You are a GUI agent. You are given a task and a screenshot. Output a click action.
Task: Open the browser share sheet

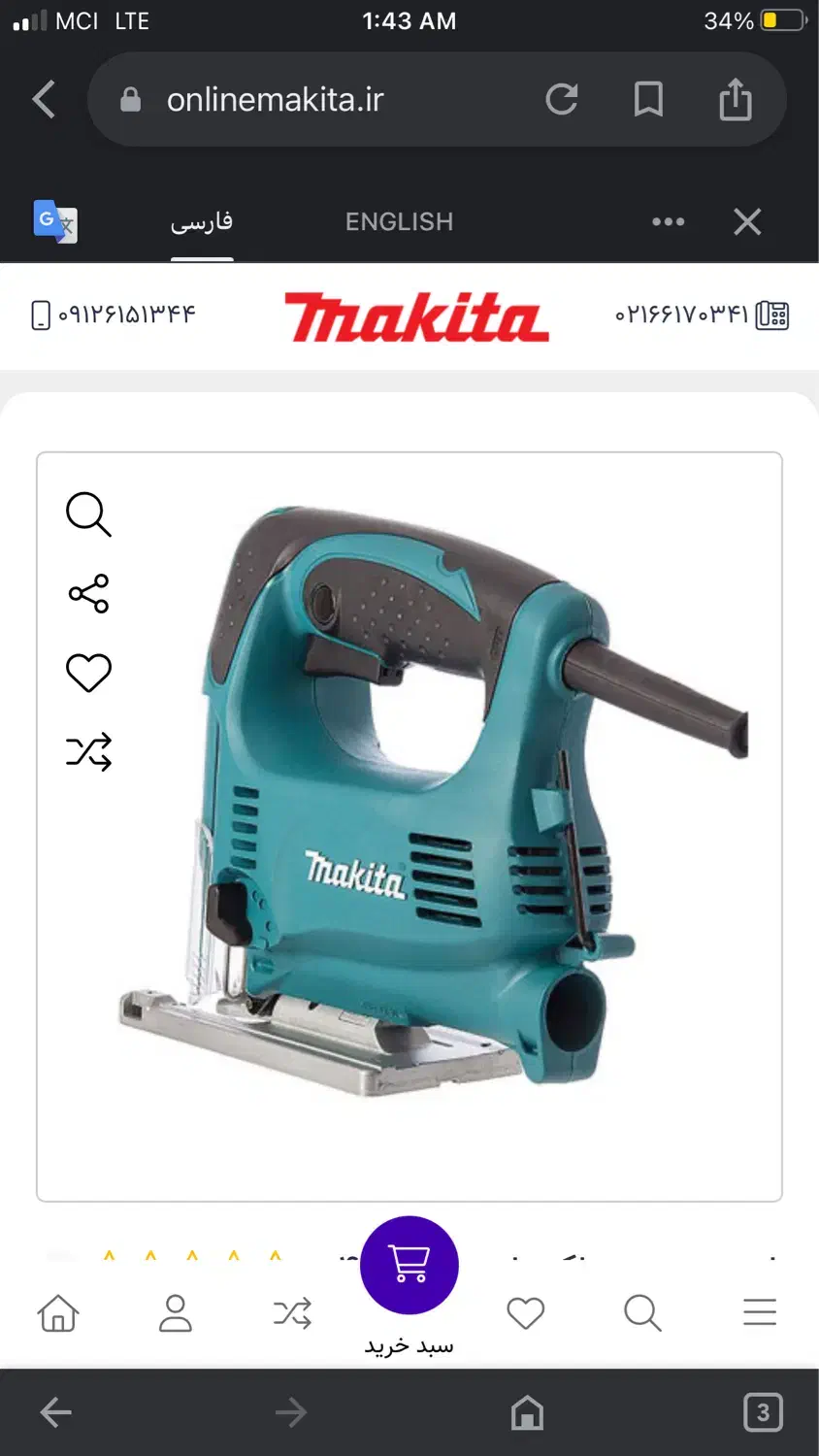tap(736, 100)
